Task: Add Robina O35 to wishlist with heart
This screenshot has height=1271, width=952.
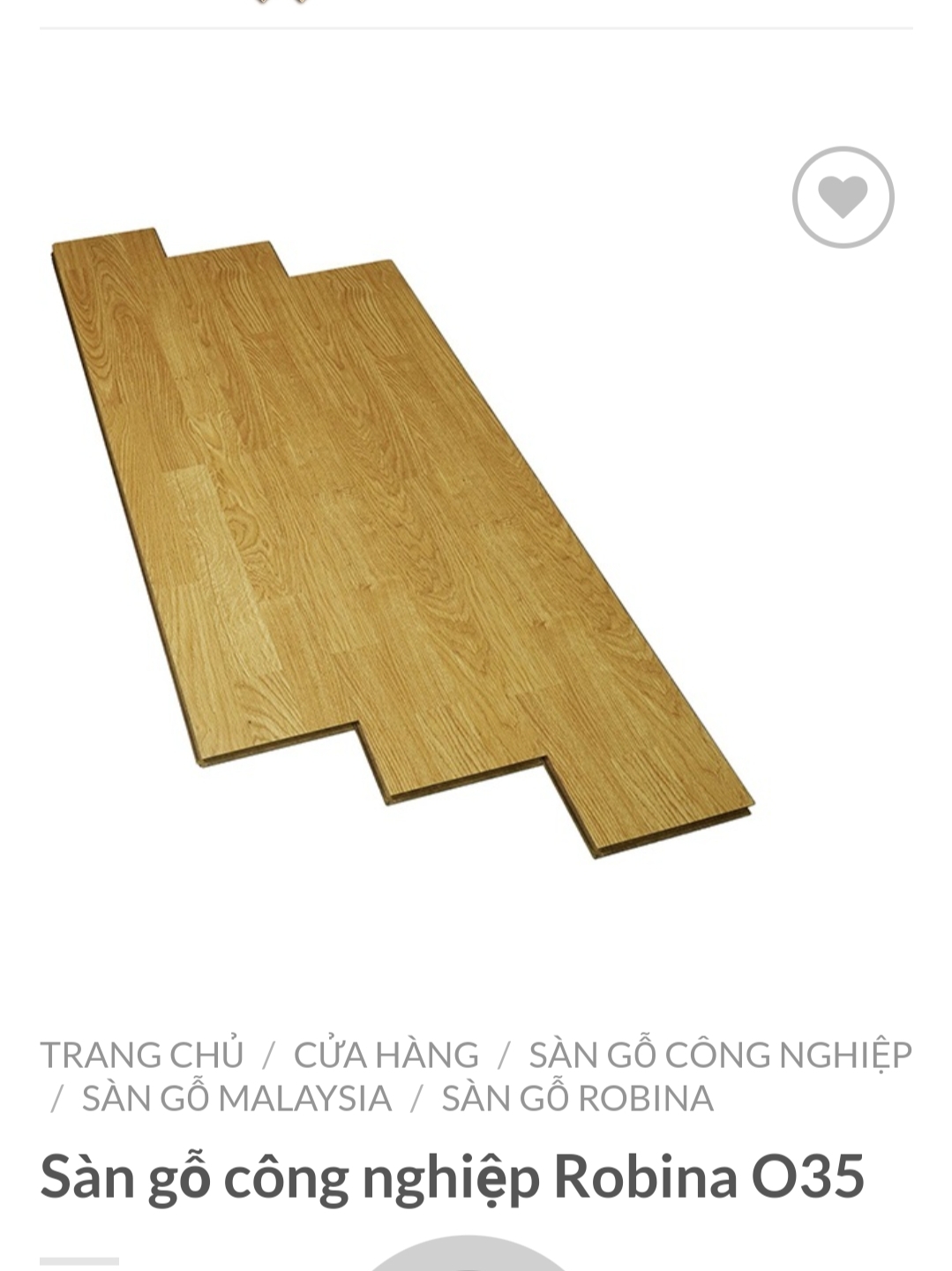Action: click(x=843, y=197)
